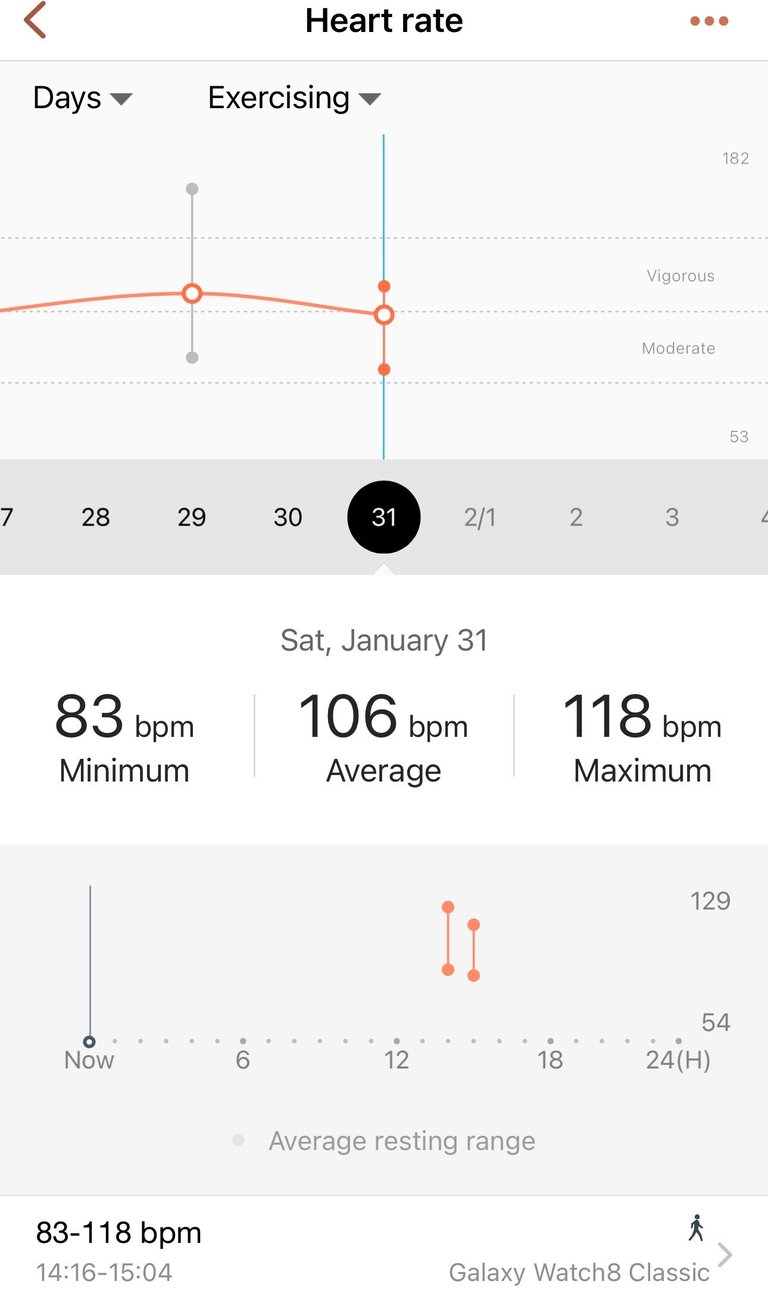The height and width of the screenshot is (1313, 768).
Task: Select day 30 in the date strip
Action: click(x=288, y=517)
